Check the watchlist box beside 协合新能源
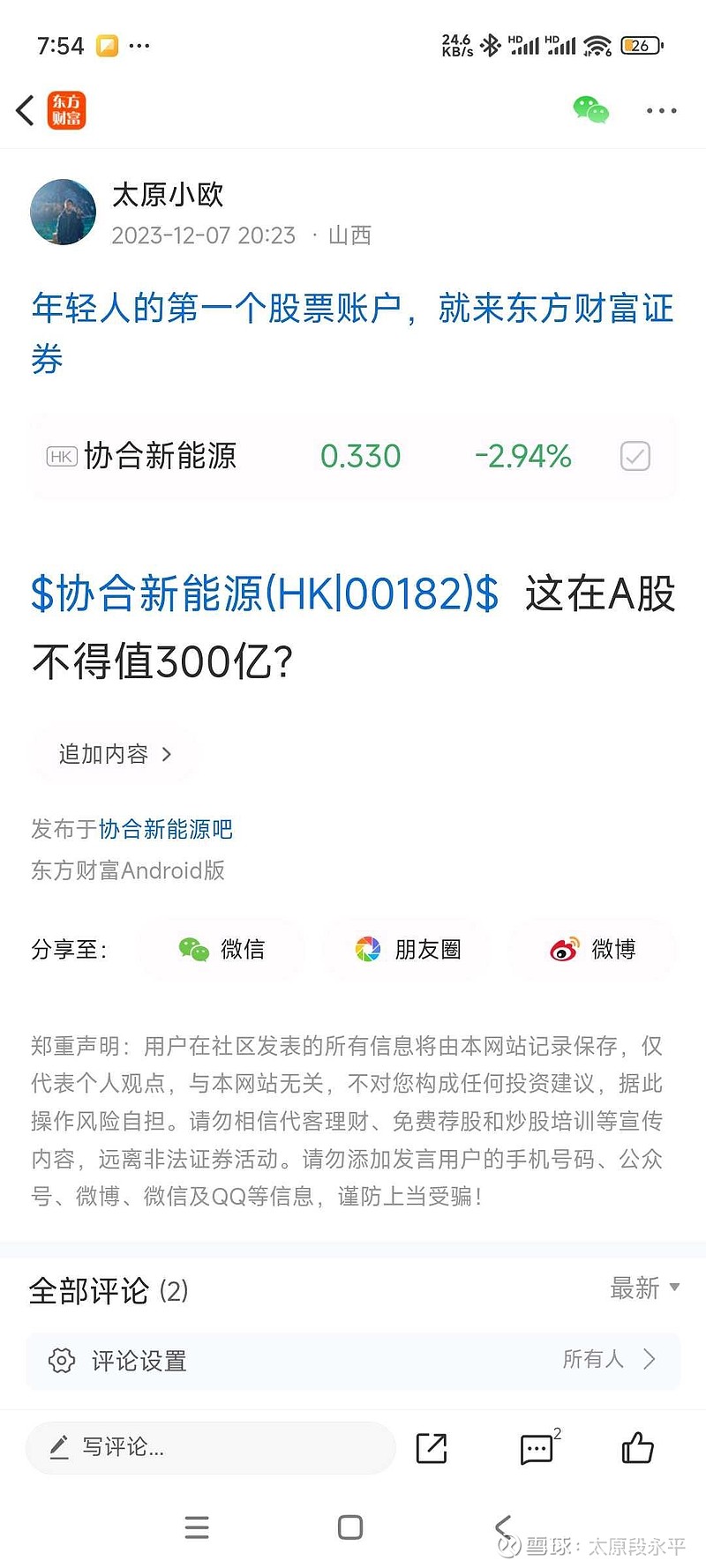The image size is (706, 1568). (x=634, y=455)
